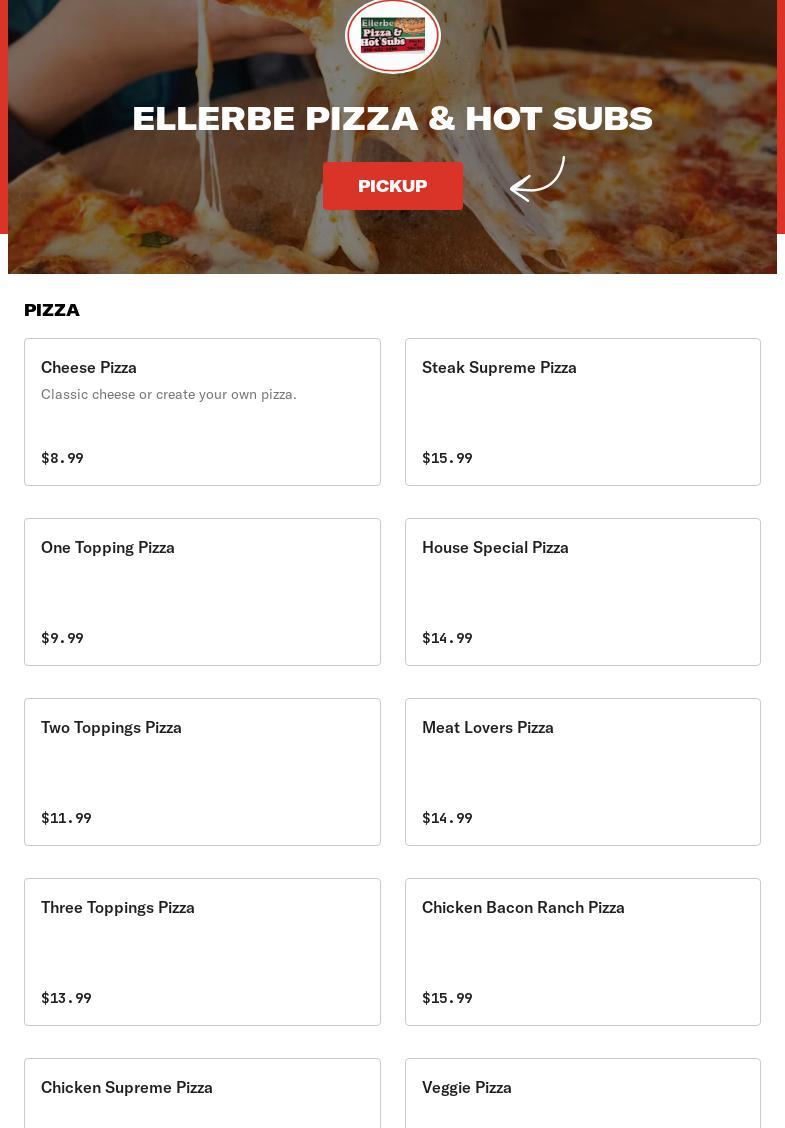Open Chicken Bacon Ranch Pizza
Screen dimensions: 785x1128
[x=583, y=951]
